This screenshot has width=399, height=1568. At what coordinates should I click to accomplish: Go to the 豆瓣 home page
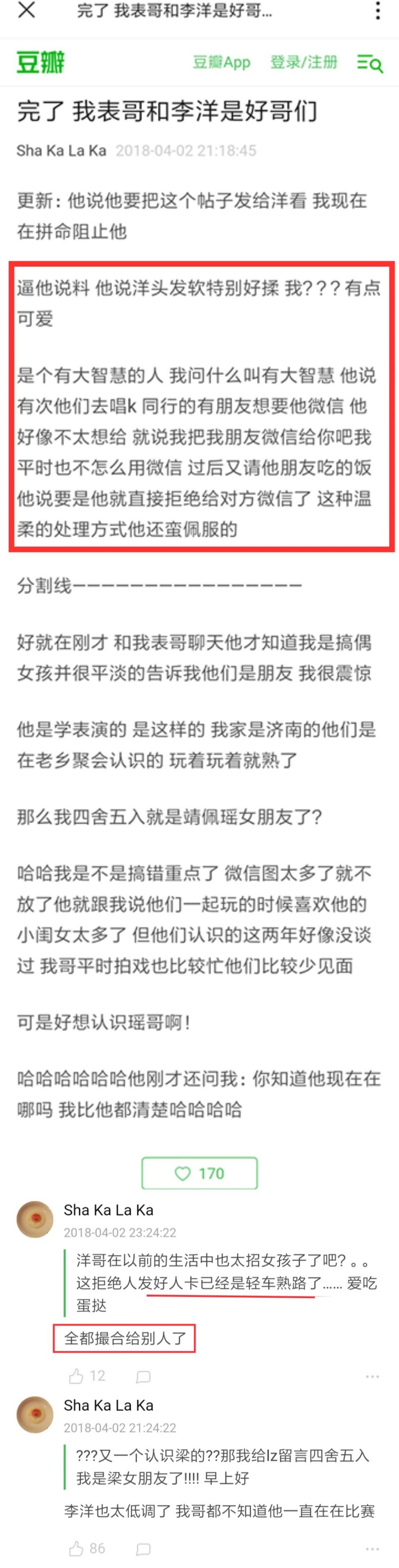point(40,62)
